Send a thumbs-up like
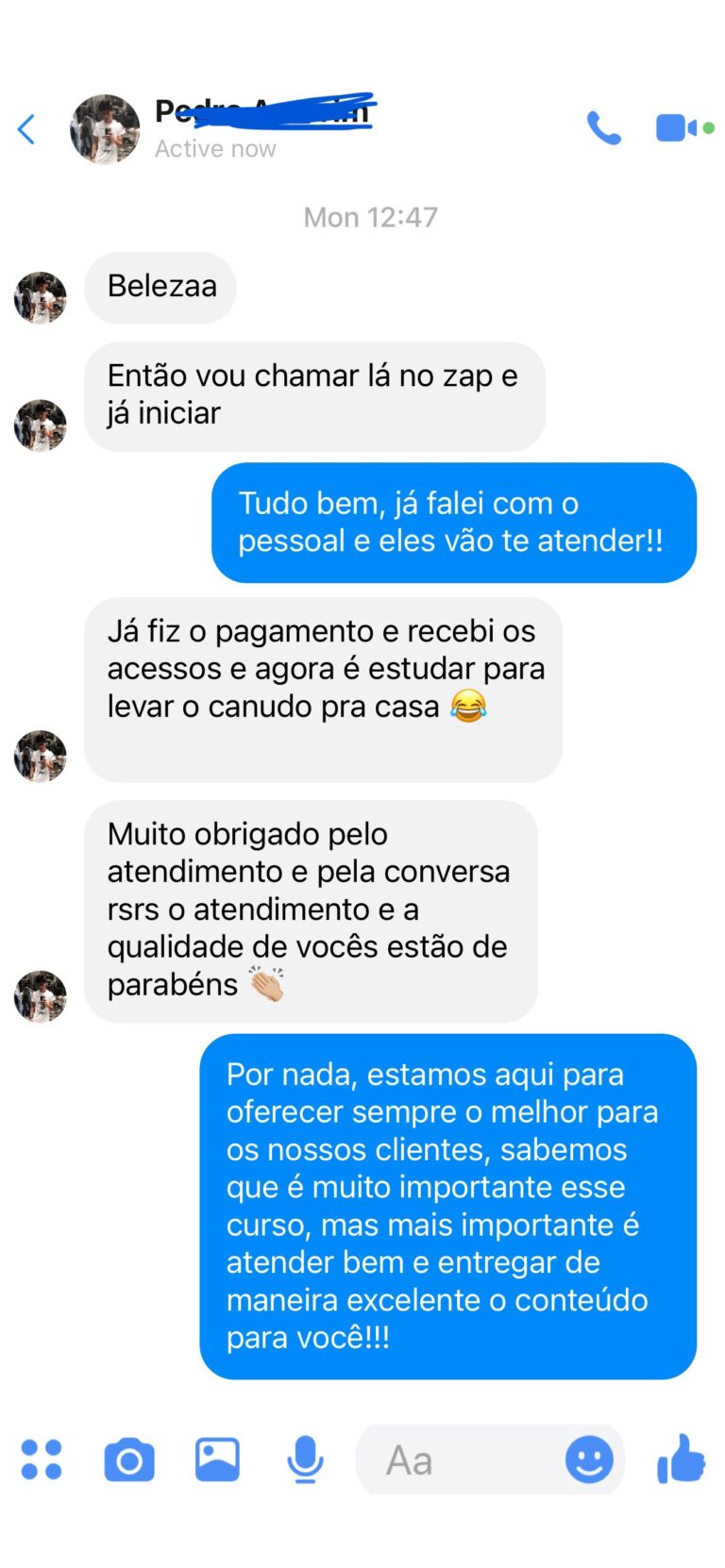The image size is (725, 1568). pos(681,1459)
